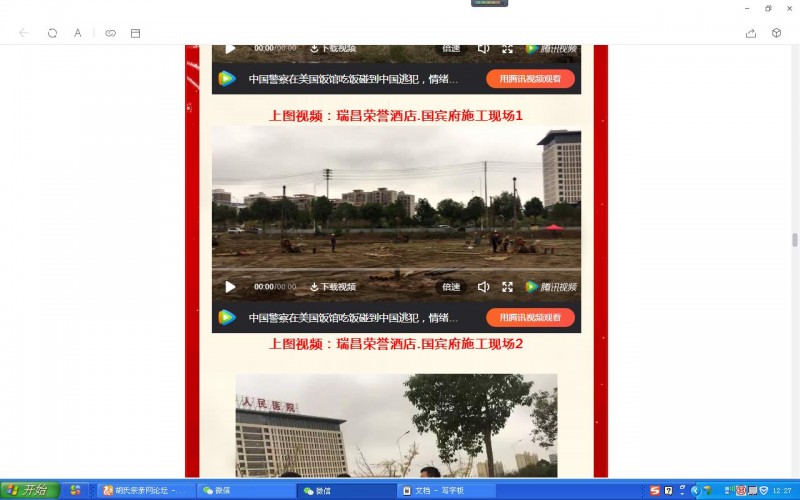The height and width of the screenshot is (500, 800).
Task: Open the Windows 开始 start menu
Action: [x=30, y=490]
